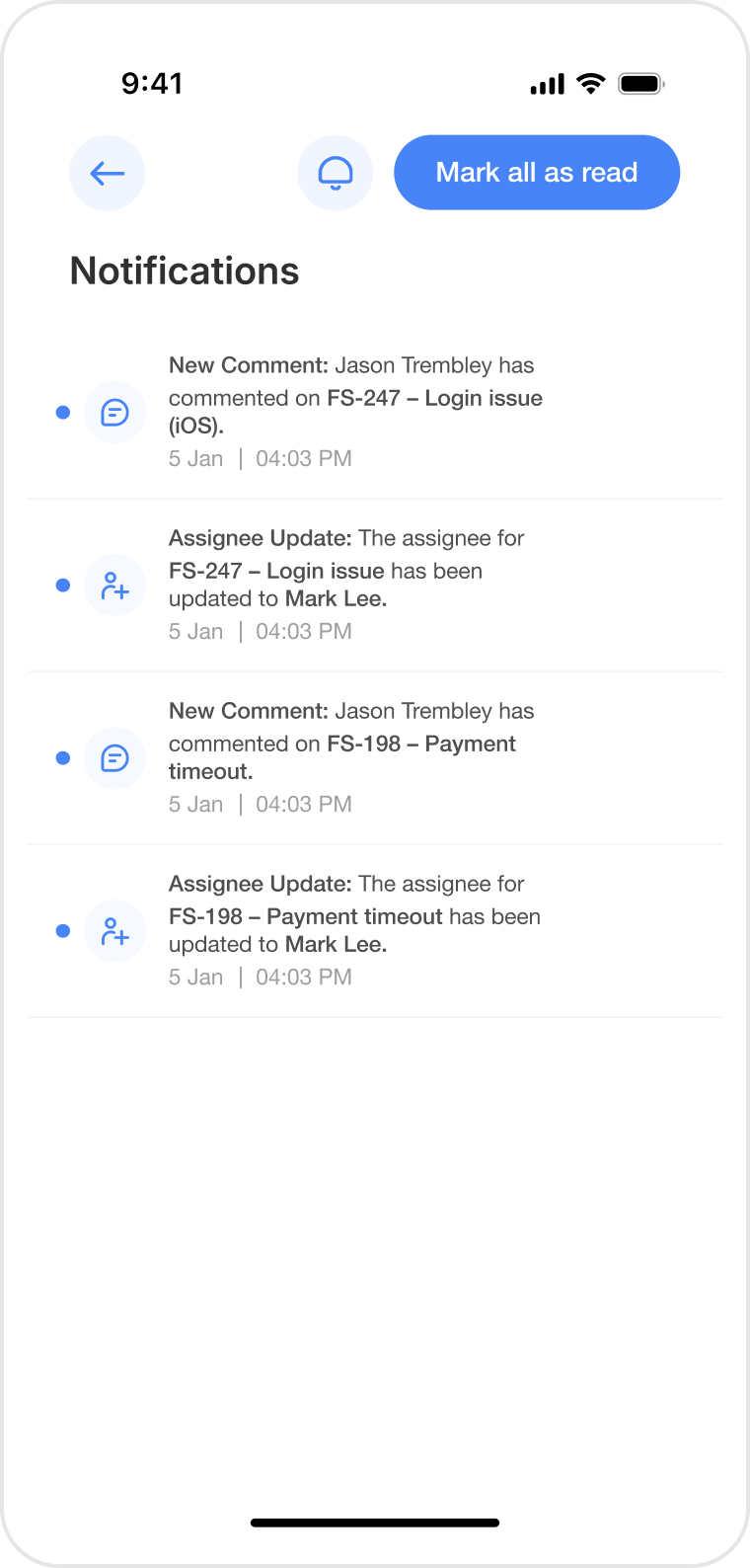Tap the 9:41 clock in the status bar
Image resolution: width=750 pixels, height=1568 pixels.
coord(153,83)
